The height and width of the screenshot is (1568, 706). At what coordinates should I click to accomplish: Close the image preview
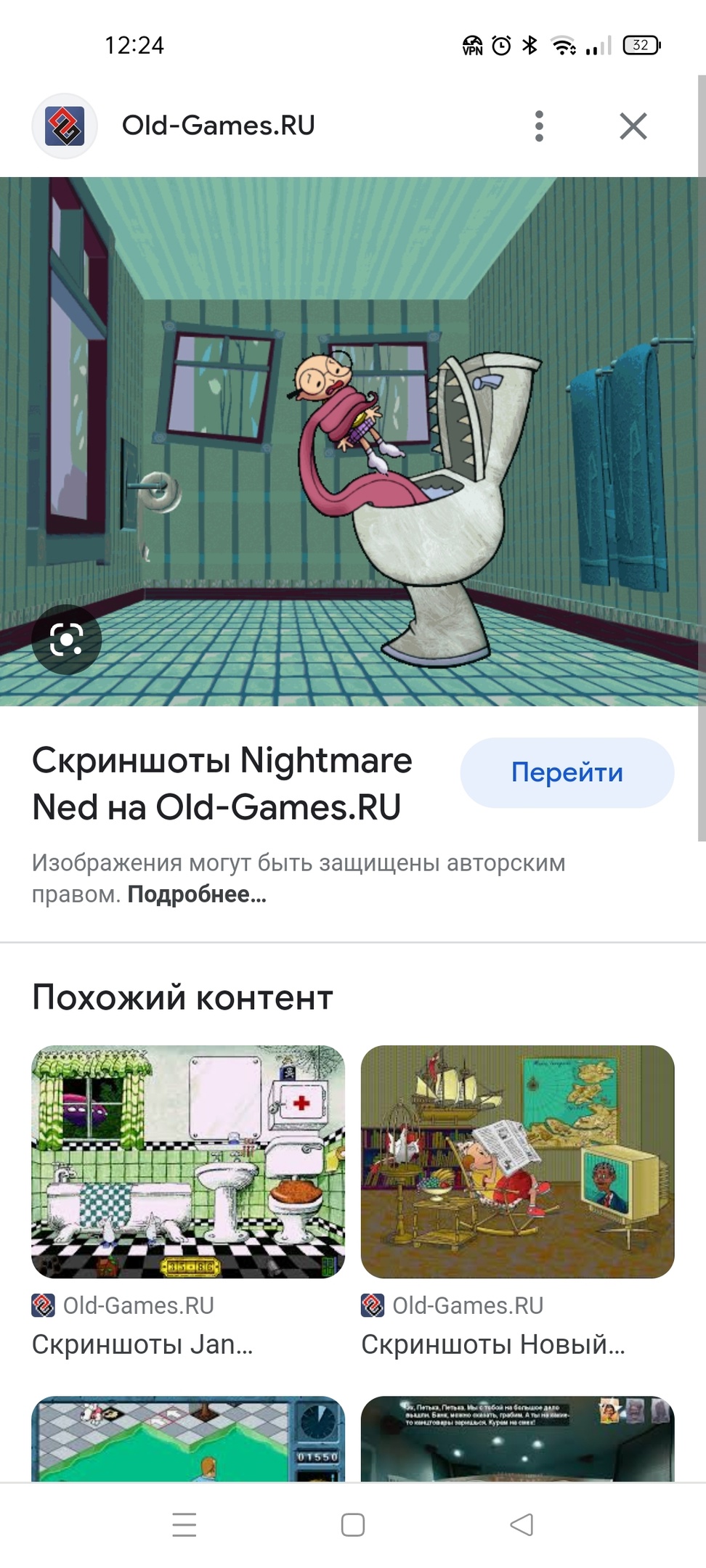633,126
